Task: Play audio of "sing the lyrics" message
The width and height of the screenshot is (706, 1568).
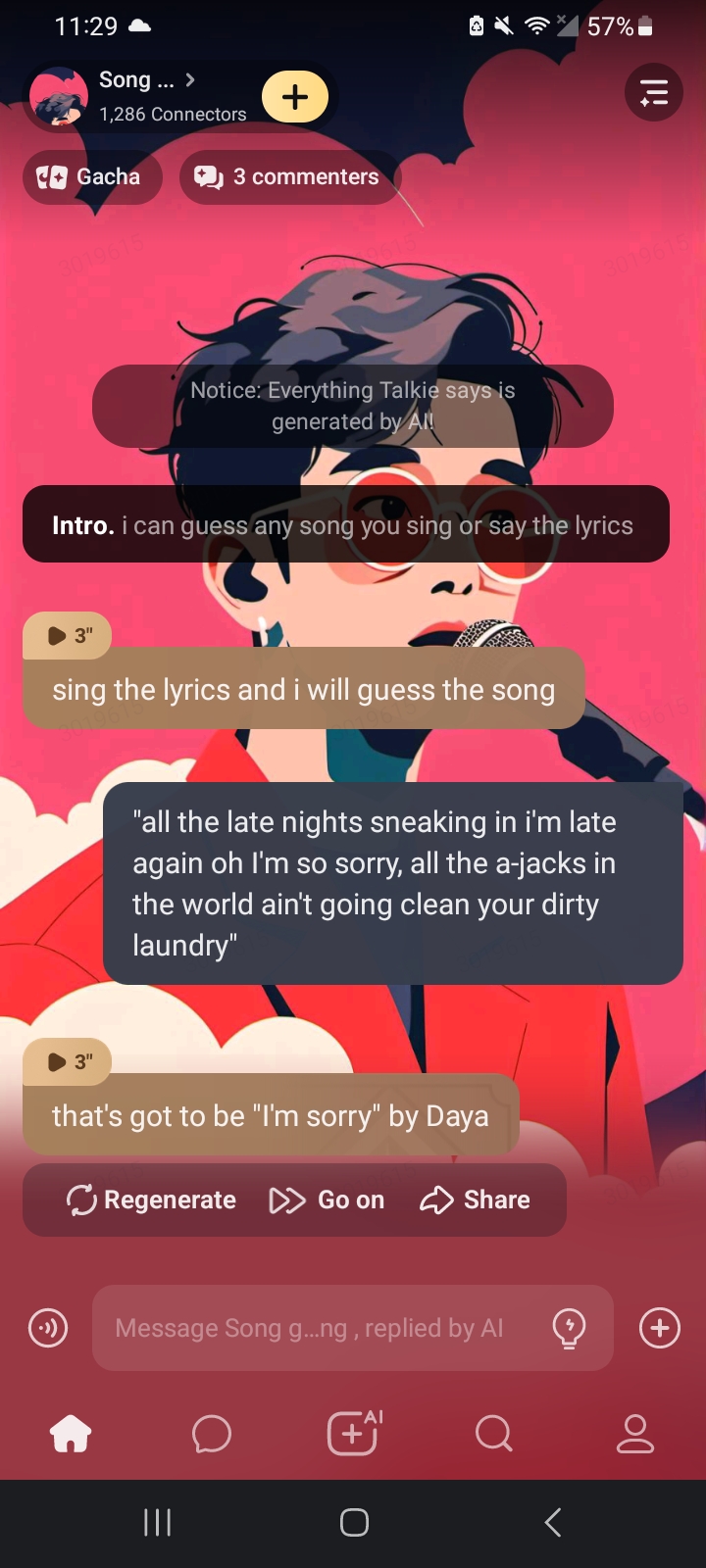Action: point(68,636)
